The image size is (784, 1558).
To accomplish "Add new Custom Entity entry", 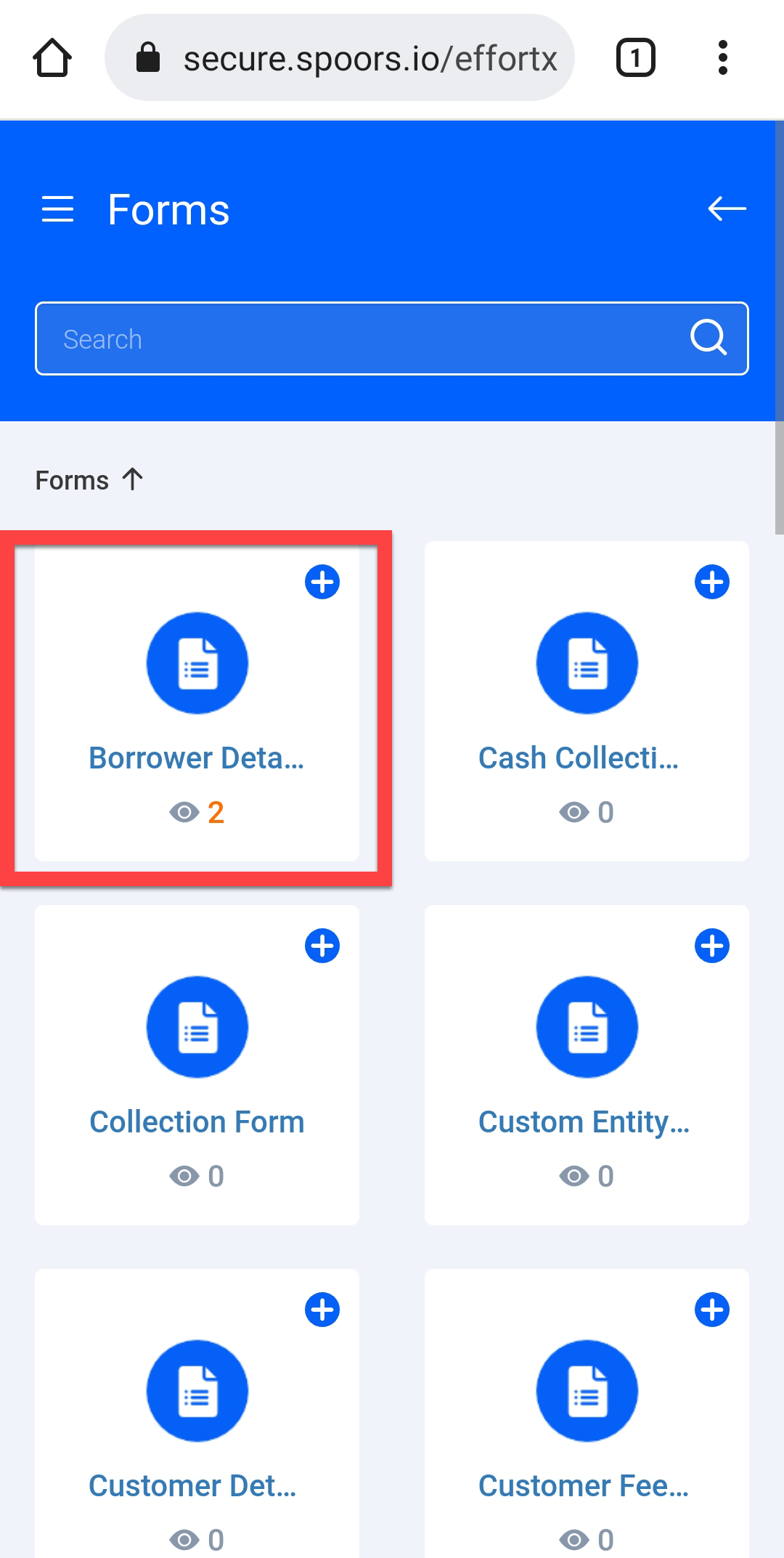I will coord(712,946).
